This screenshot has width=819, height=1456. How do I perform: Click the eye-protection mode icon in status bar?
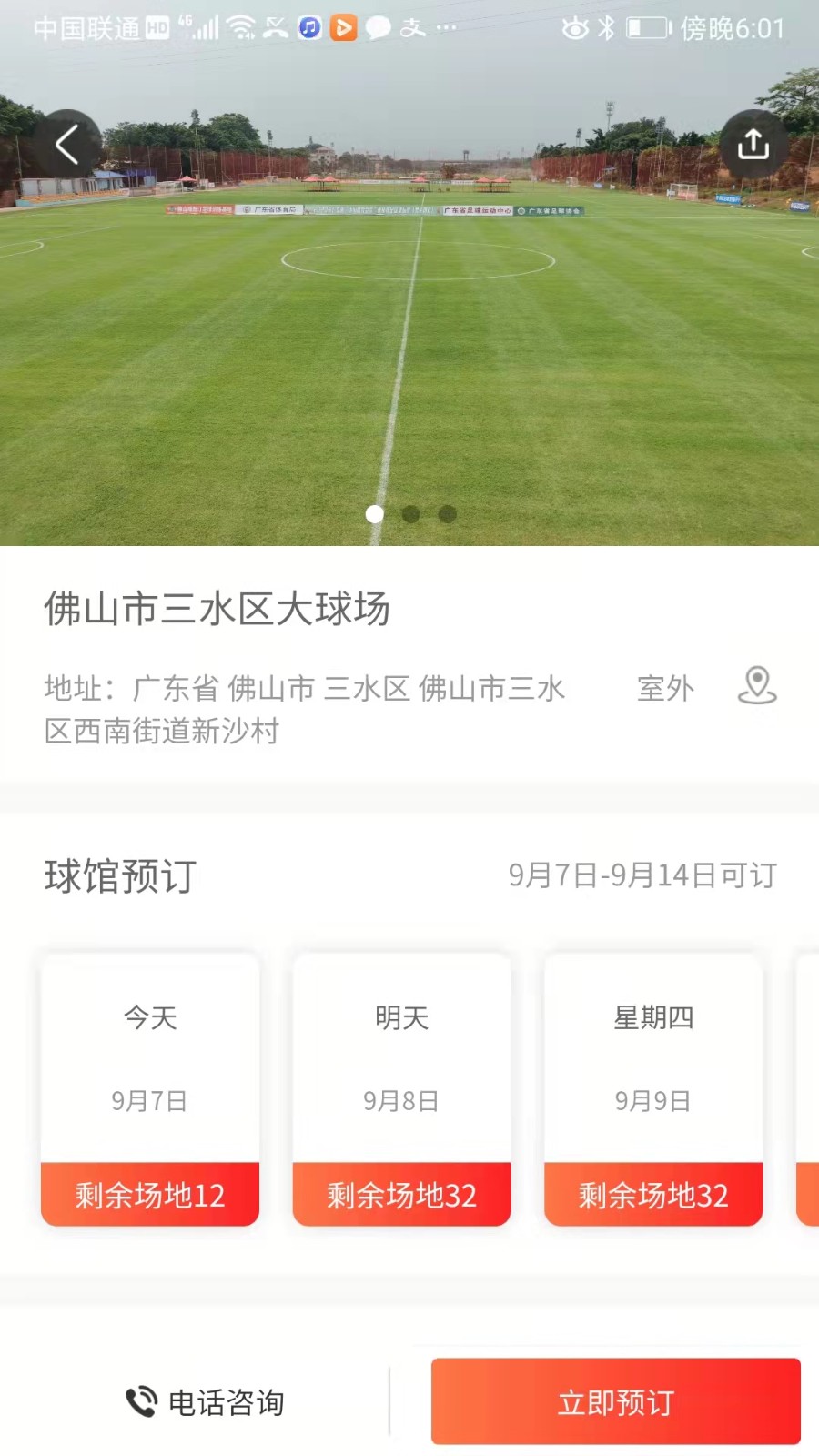[x=572, y=29]
